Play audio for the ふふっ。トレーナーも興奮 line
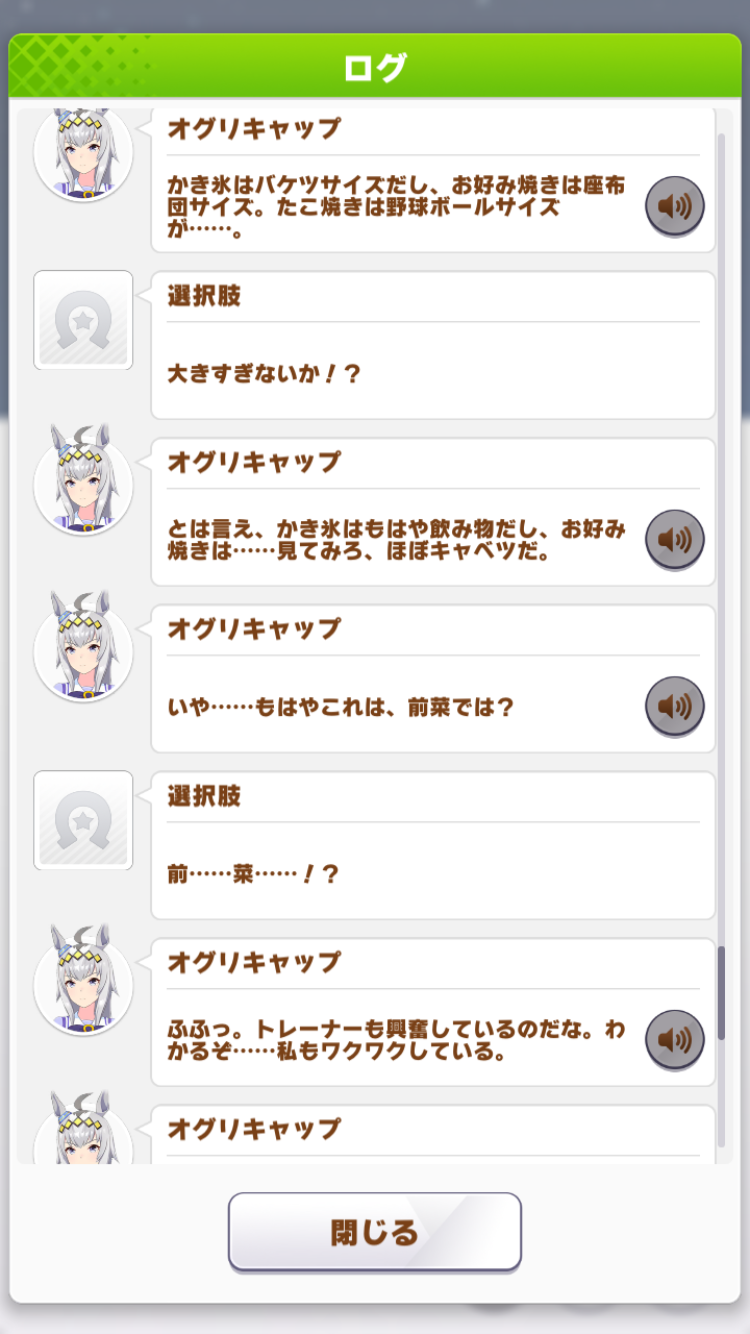The width and height of the screenshot is (750, 1334). click(x=675, y=1040)
